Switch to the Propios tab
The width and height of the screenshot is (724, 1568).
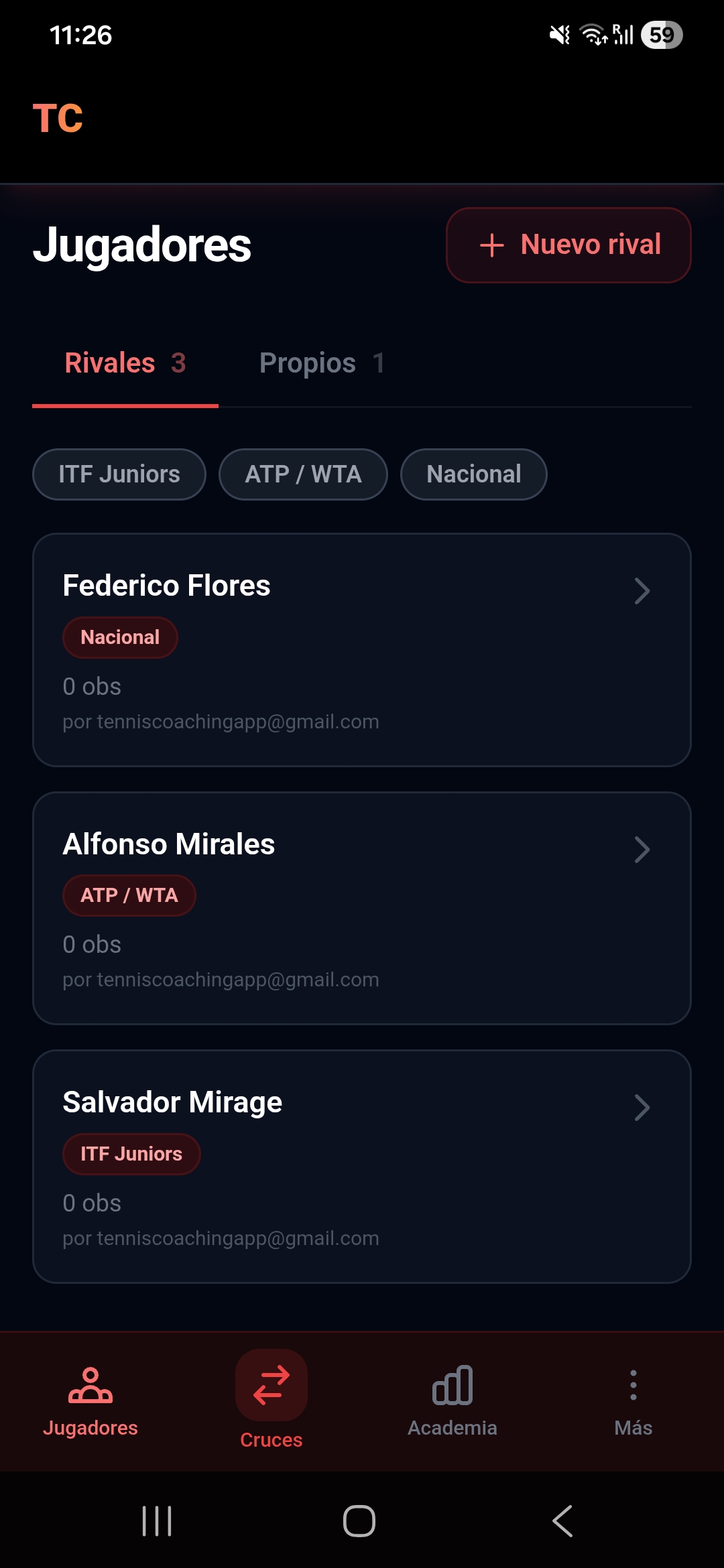[322, 363]
